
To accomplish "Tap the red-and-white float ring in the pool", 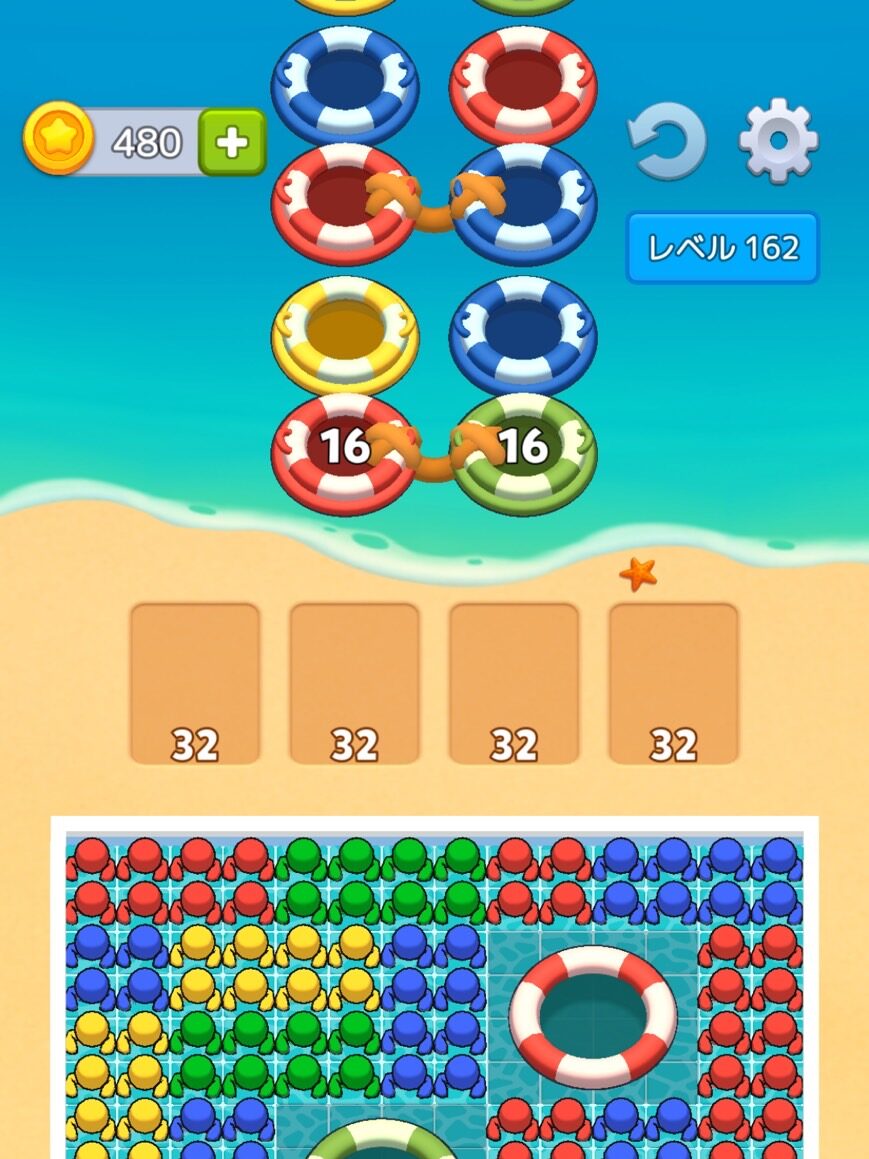I will [593, 1017].
